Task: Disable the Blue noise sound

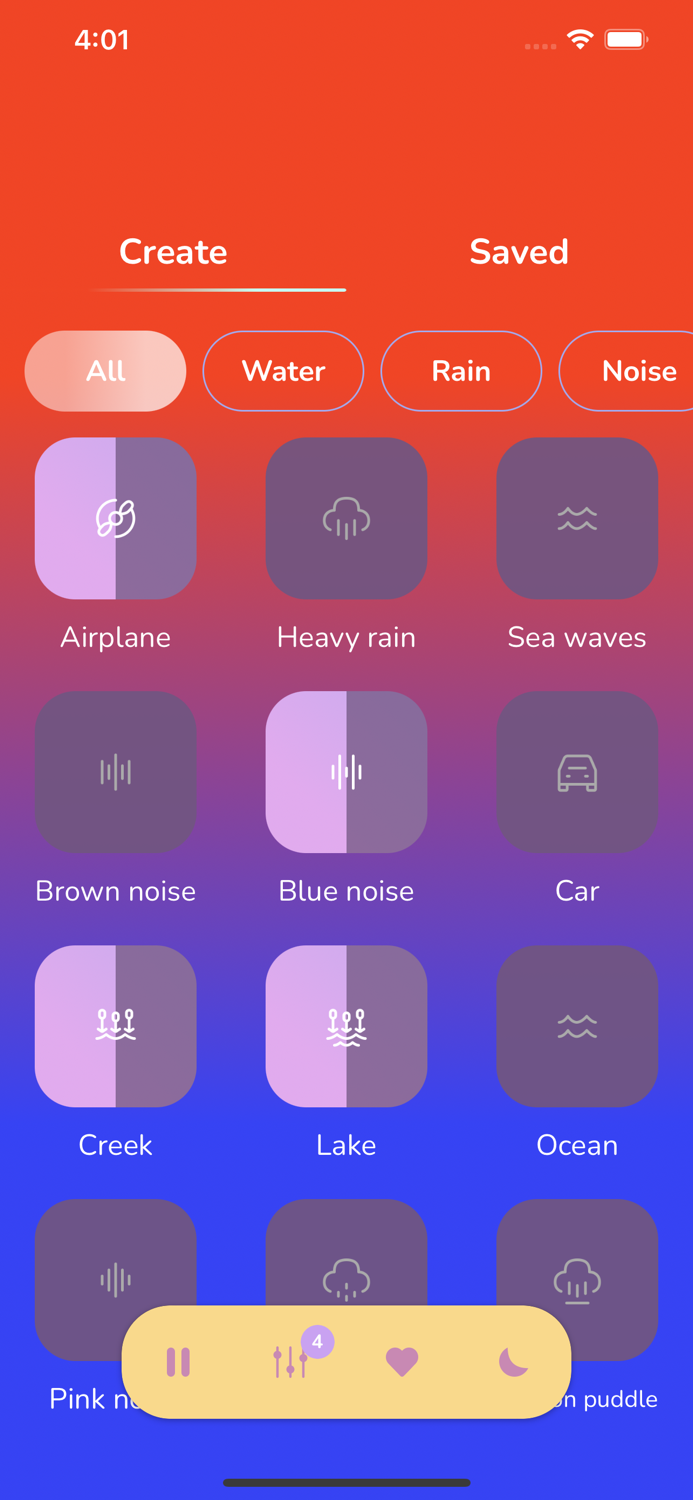Action: click(346, 772)
